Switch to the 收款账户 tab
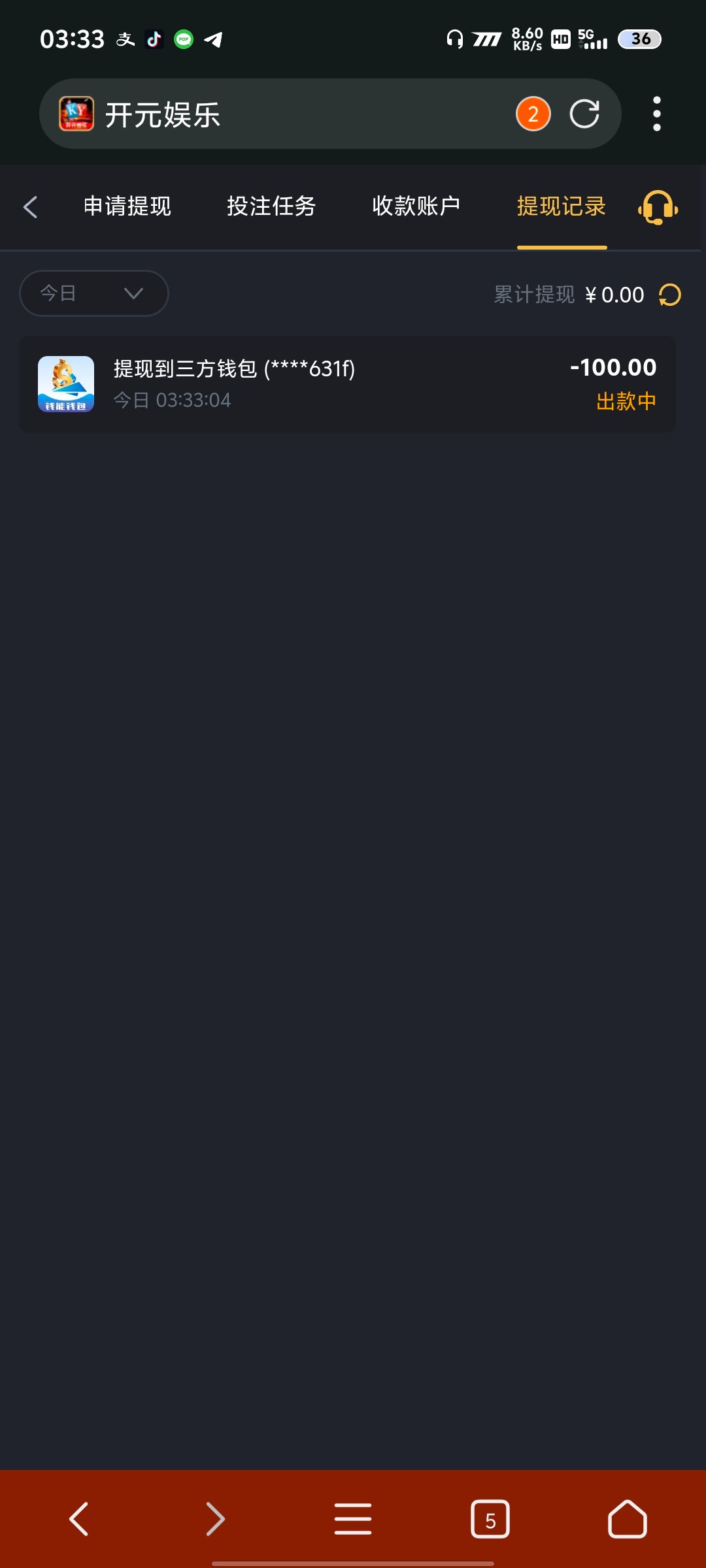This screenshot has width=706, height=1568. coord(416,206)
